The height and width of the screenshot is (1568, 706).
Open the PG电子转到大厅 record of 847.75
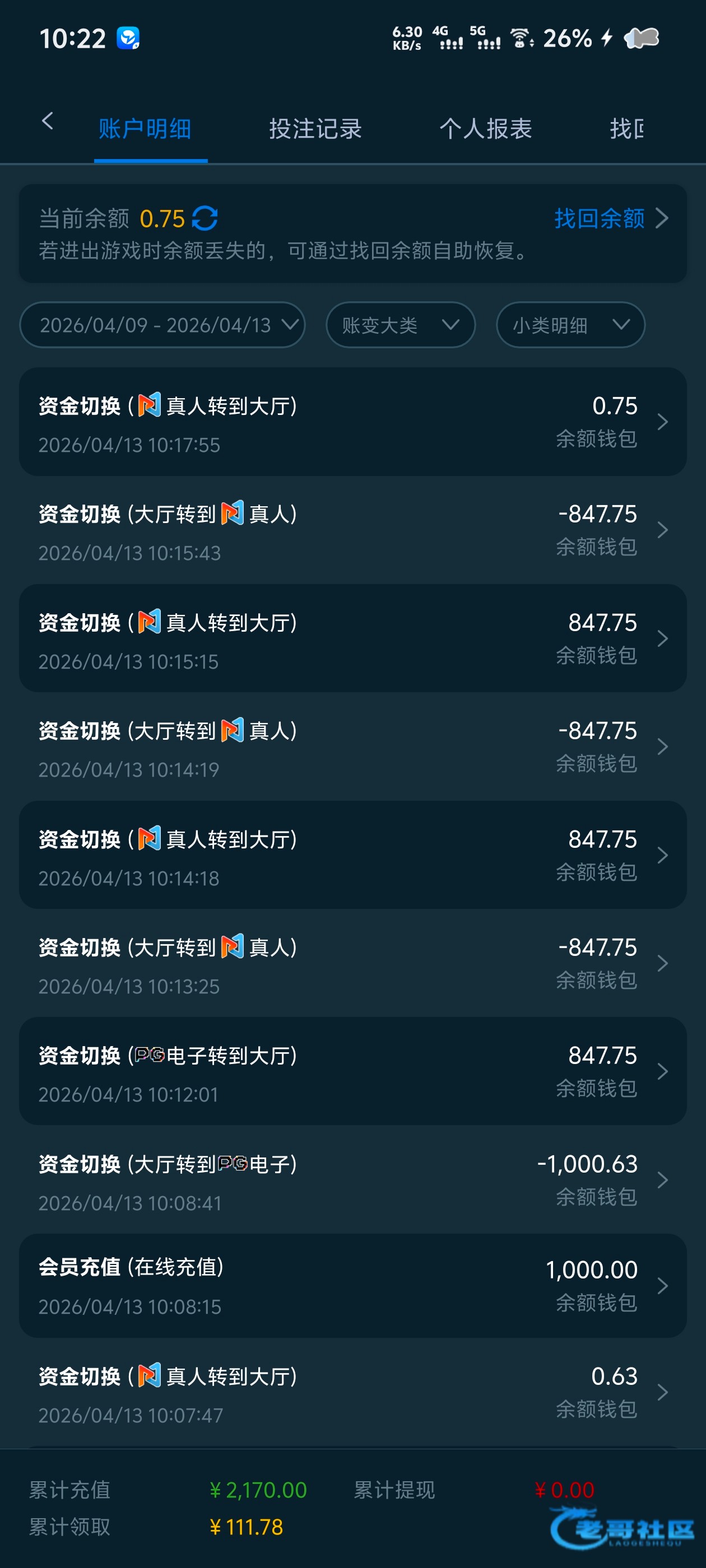(x=352, y=1071)
